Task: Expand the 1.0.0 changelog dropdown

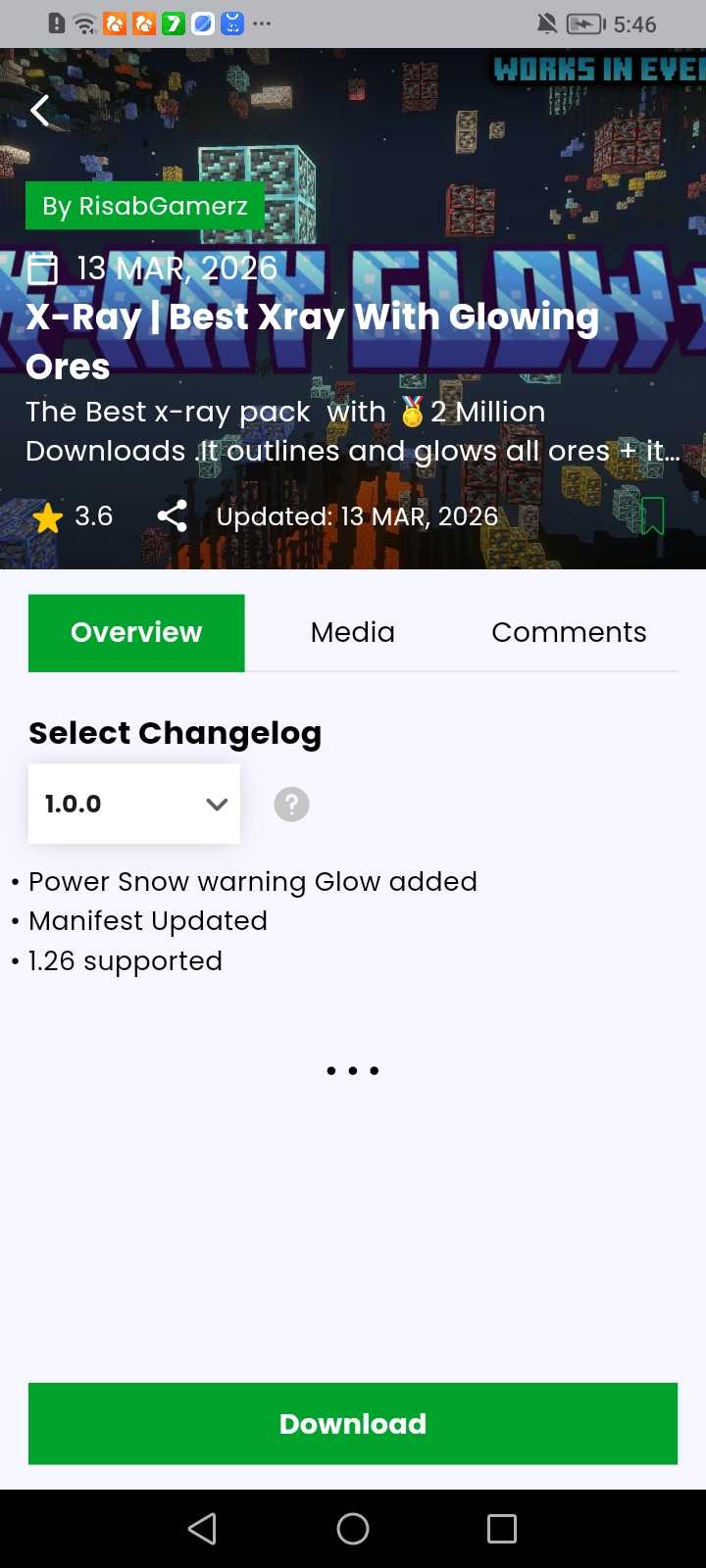Action: coord(134,804)
